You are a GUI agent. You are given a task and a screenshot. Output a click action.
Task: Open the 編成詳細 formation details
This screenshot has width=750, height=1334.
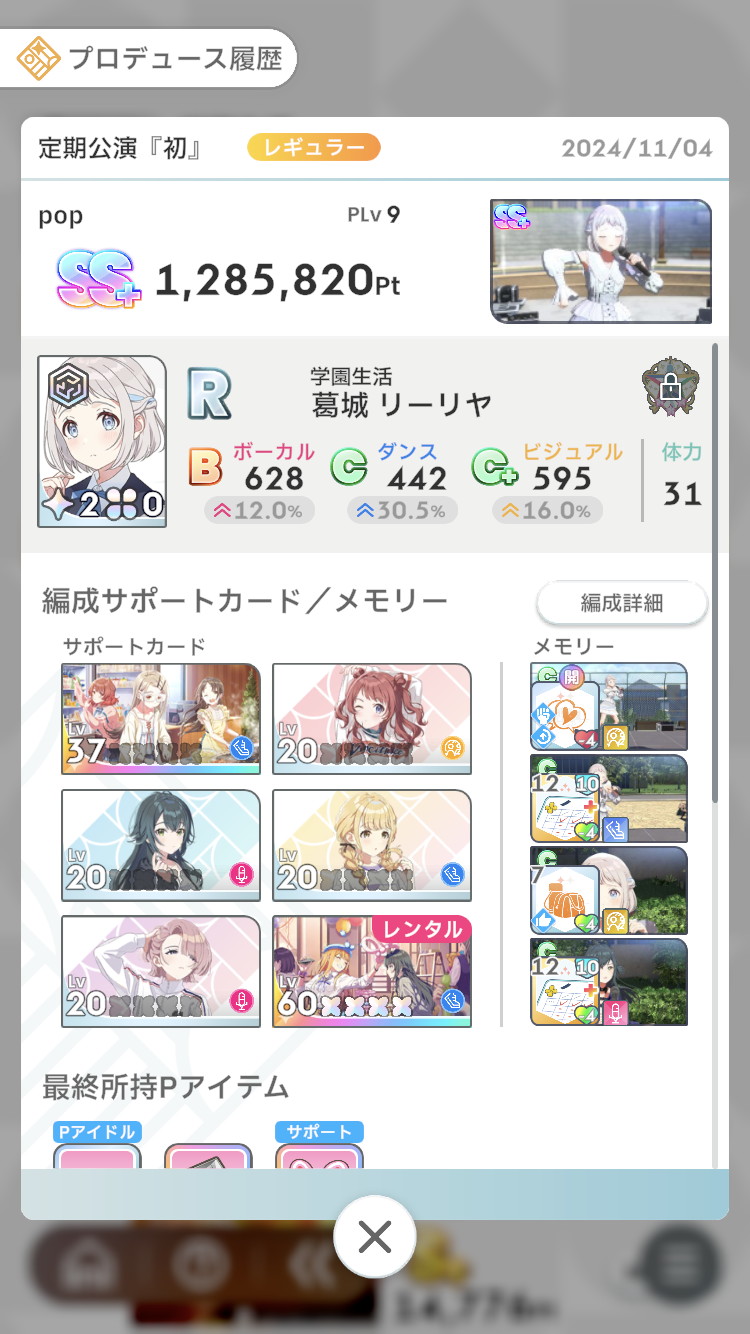[x=622, y=603]
